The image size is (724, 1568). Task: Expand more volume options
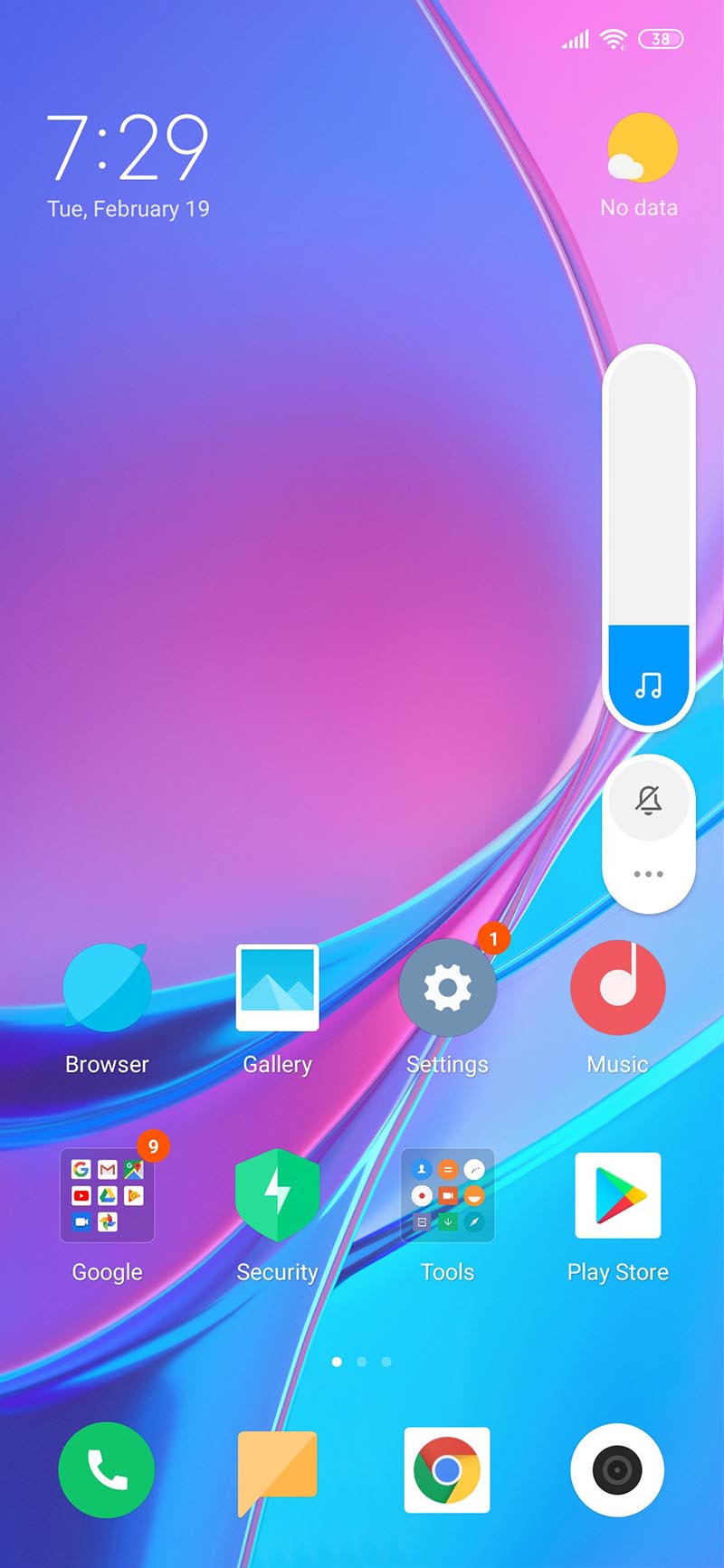click(x=648, y=874)
